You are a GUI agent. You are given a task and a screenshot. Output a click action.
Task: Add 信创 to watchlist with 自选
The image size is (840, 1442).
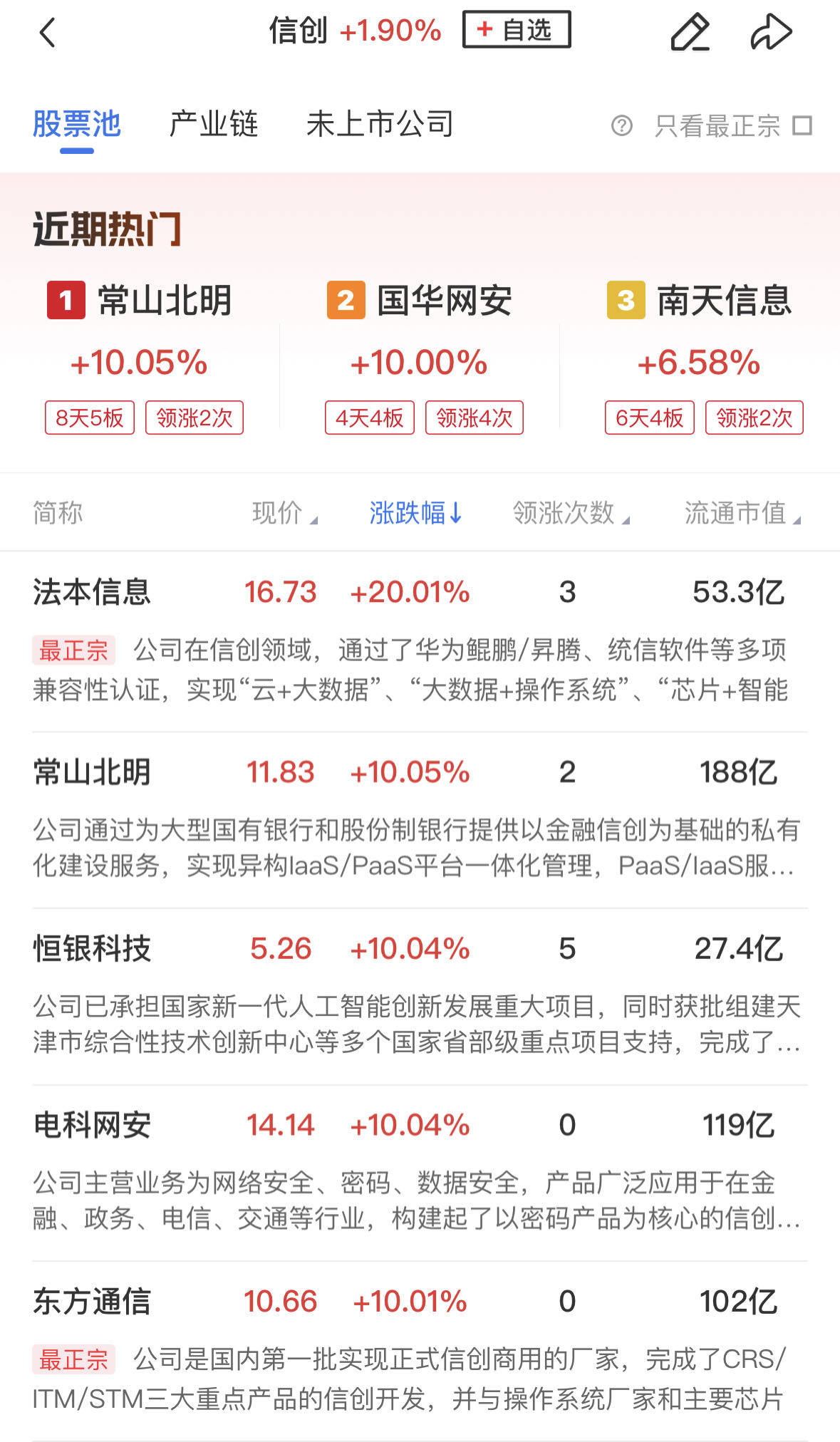point(517,30)
